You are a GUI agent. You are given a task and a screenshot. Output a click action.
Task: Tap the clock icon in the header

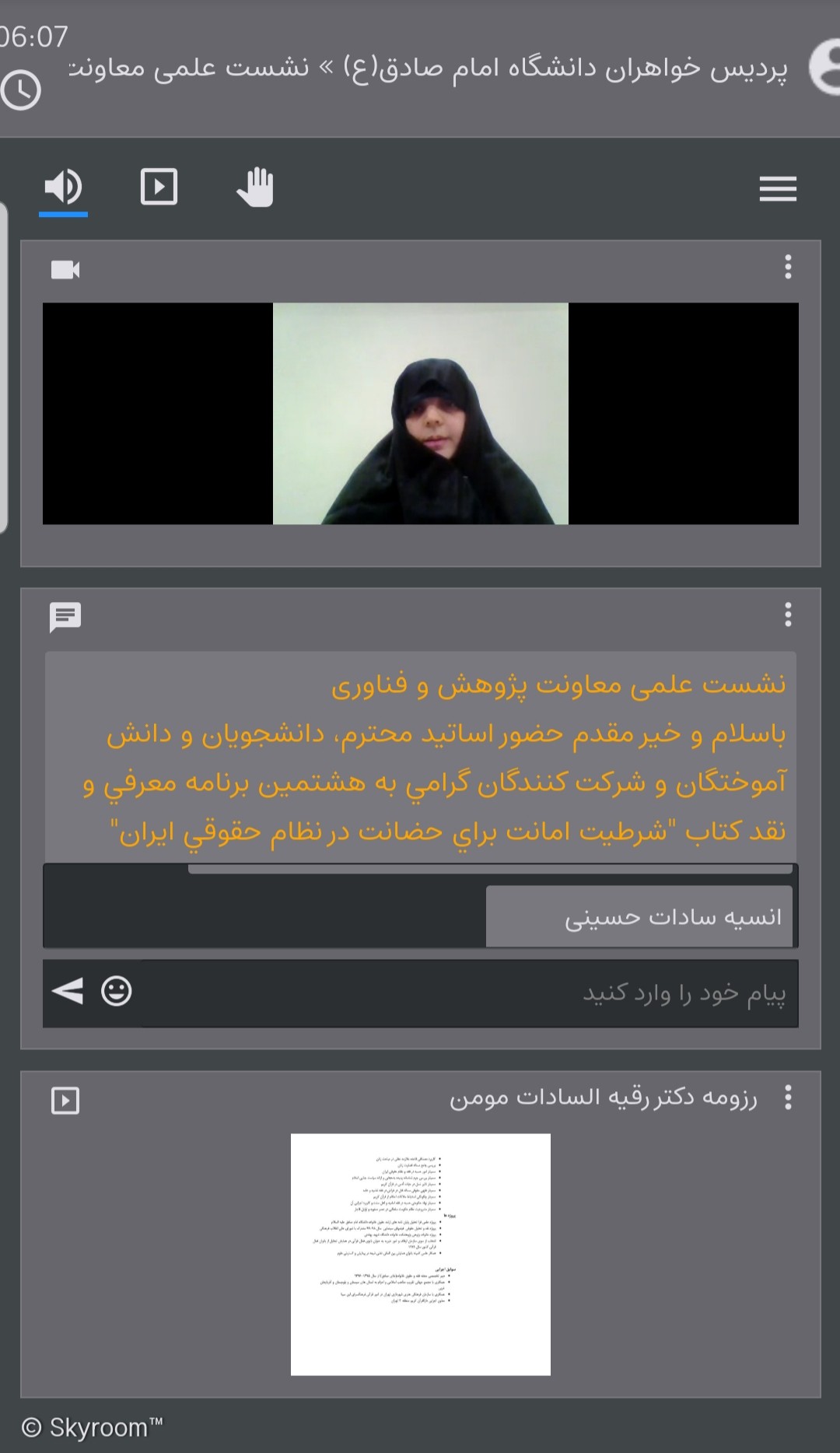(x=21, y=90)
